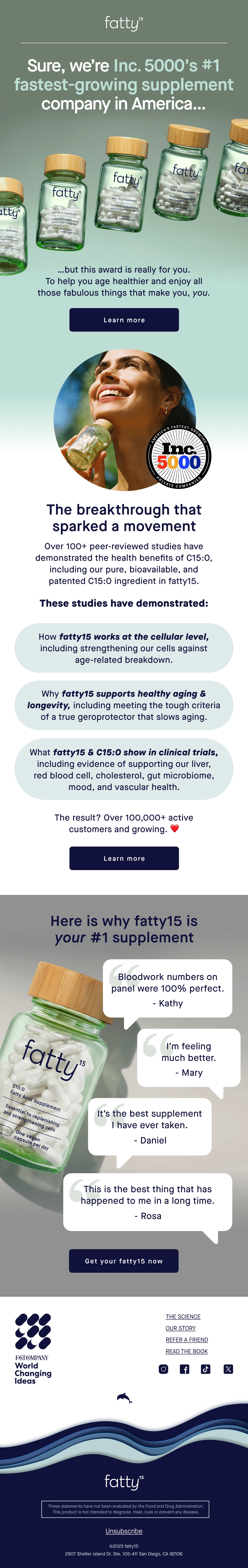Image resolution: width=248 pixels, height=1568 pixels.
Task: Tap Learn more under the 100,000+ customers line
Action: point(124,858)
